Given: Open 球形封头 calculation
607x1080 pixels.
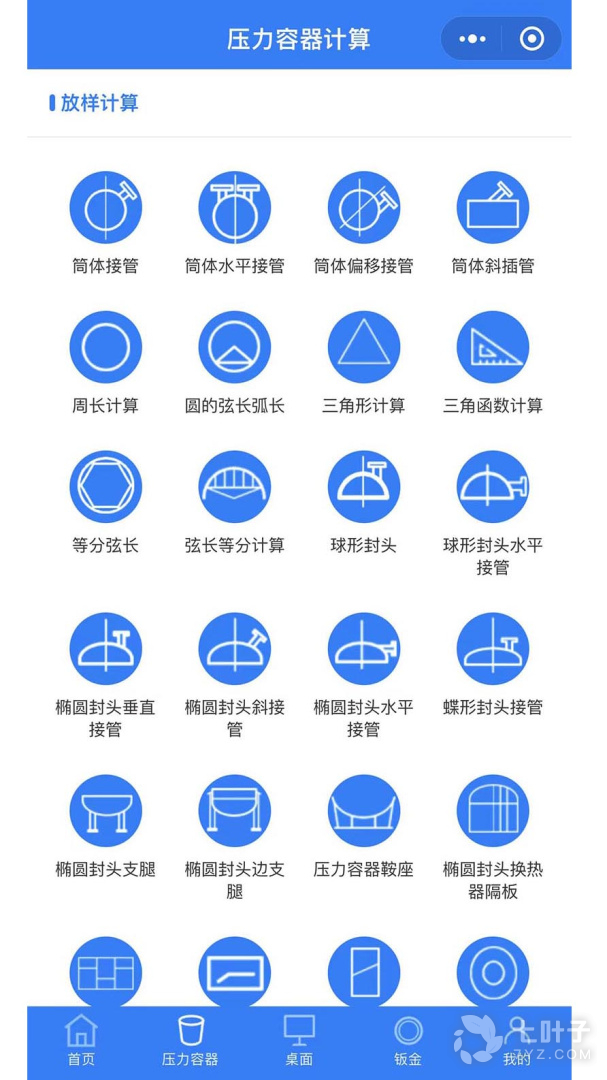Looking at the screenshot, I should [x=364, y=488].
